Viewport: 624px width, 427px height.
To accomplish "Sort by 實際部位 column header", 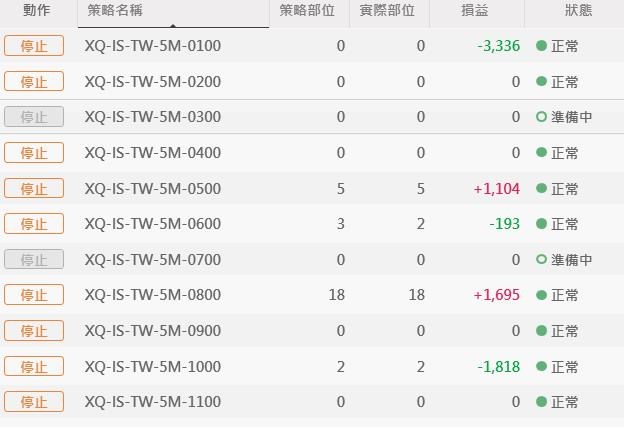I will point(388,12).
